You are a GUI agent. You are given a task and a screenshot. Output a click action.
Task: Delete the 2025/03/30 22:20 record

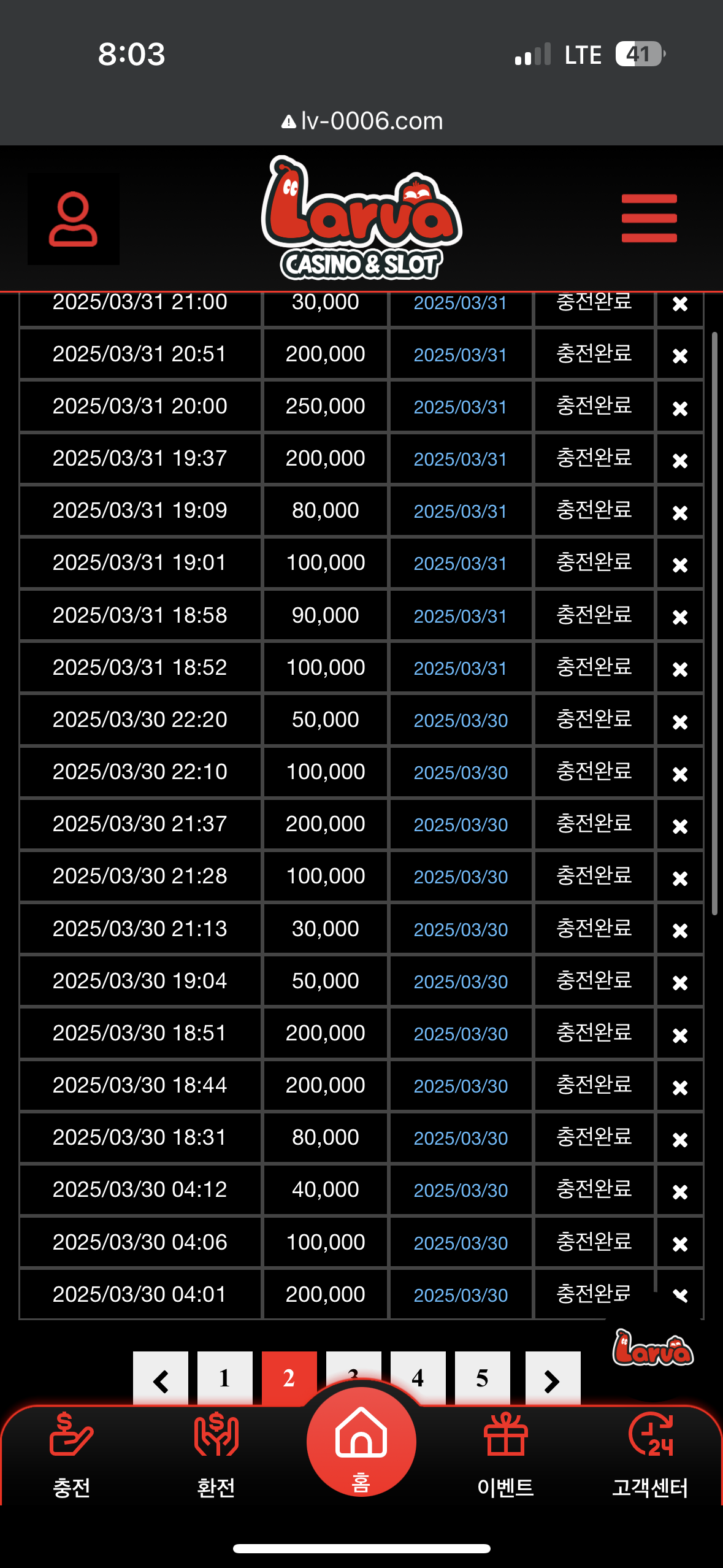679,721
